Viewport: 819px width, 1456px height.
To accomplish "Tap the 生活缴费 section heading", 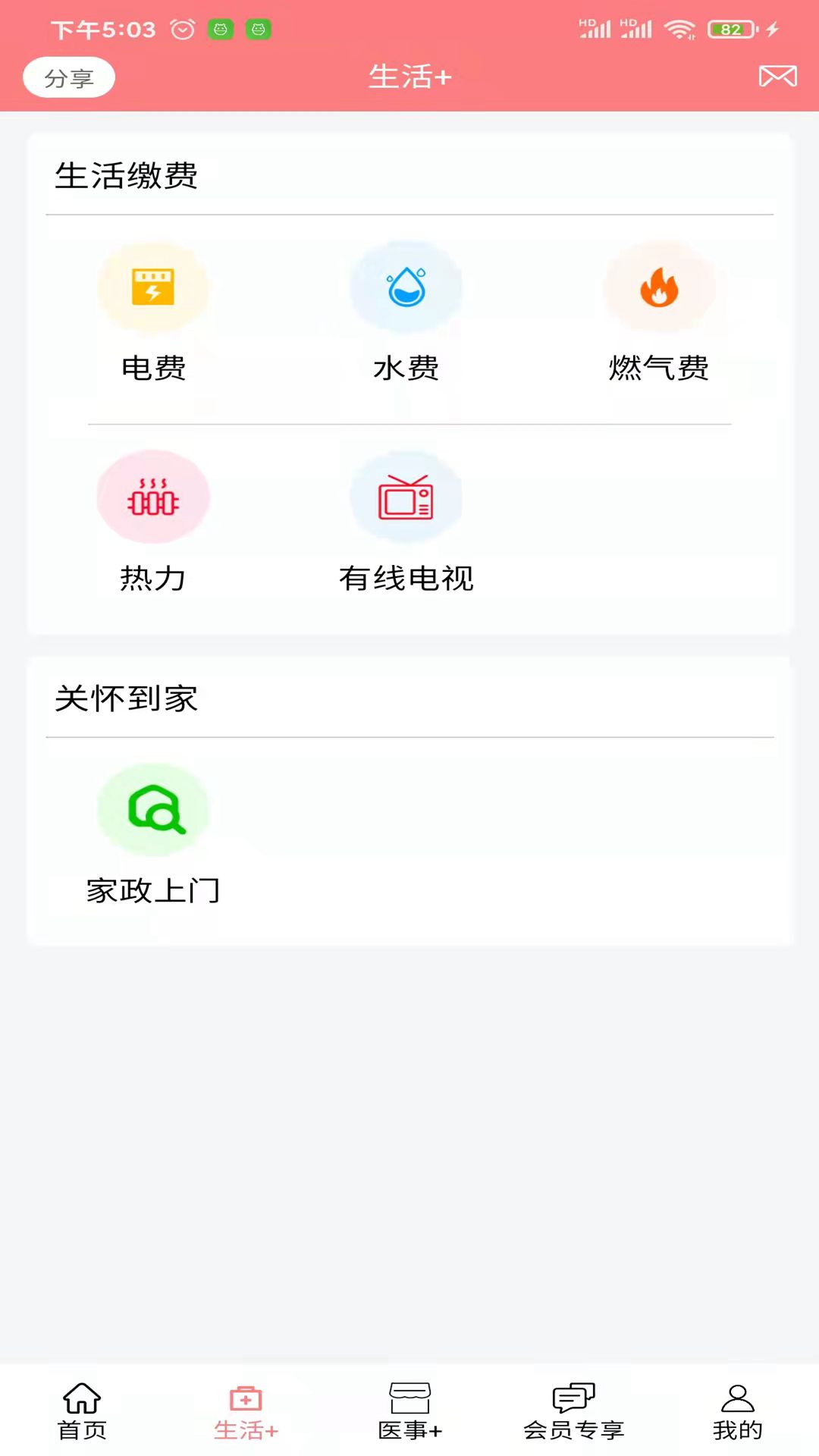I will click(127, 175).
